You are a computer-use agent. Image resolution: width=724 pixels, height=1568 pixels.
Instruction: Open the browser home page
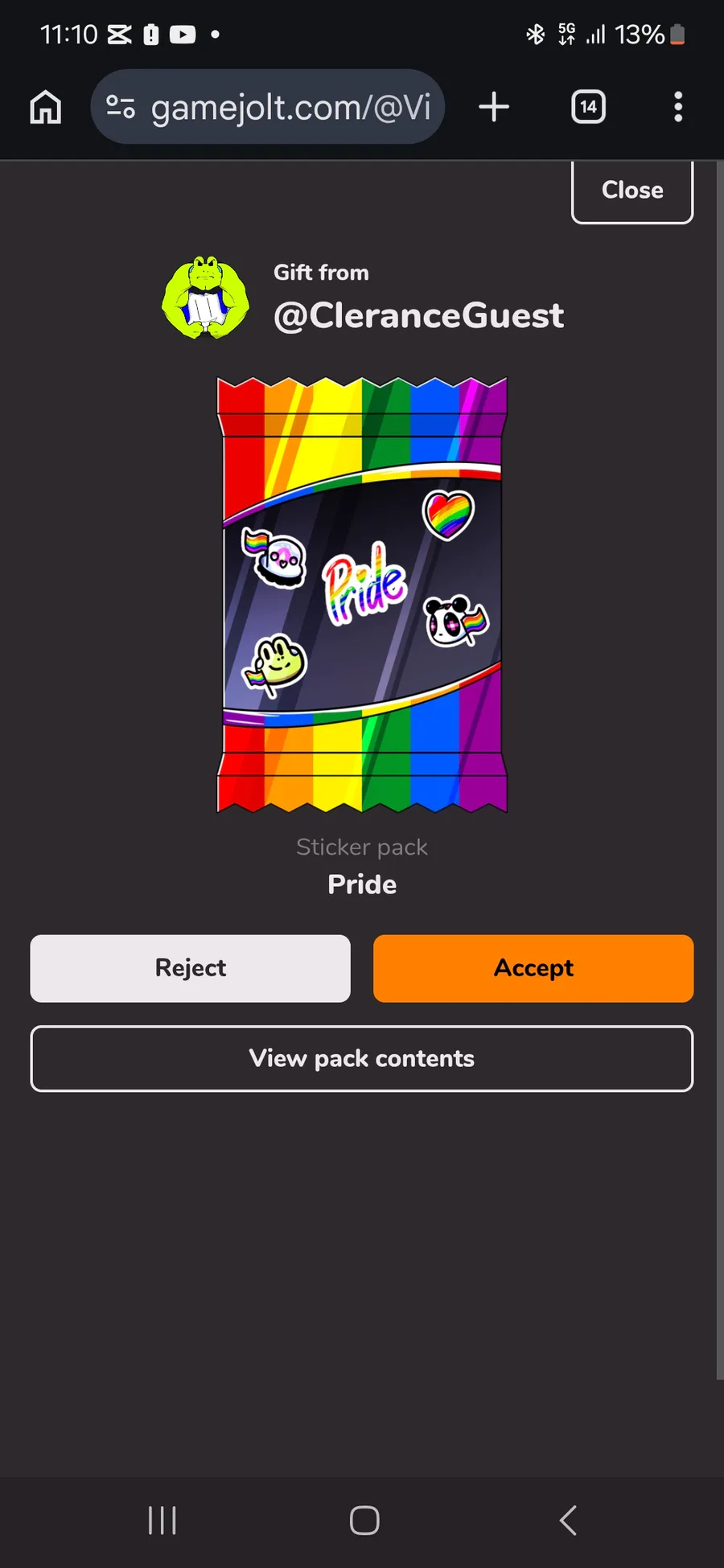[x=46, y=107]
